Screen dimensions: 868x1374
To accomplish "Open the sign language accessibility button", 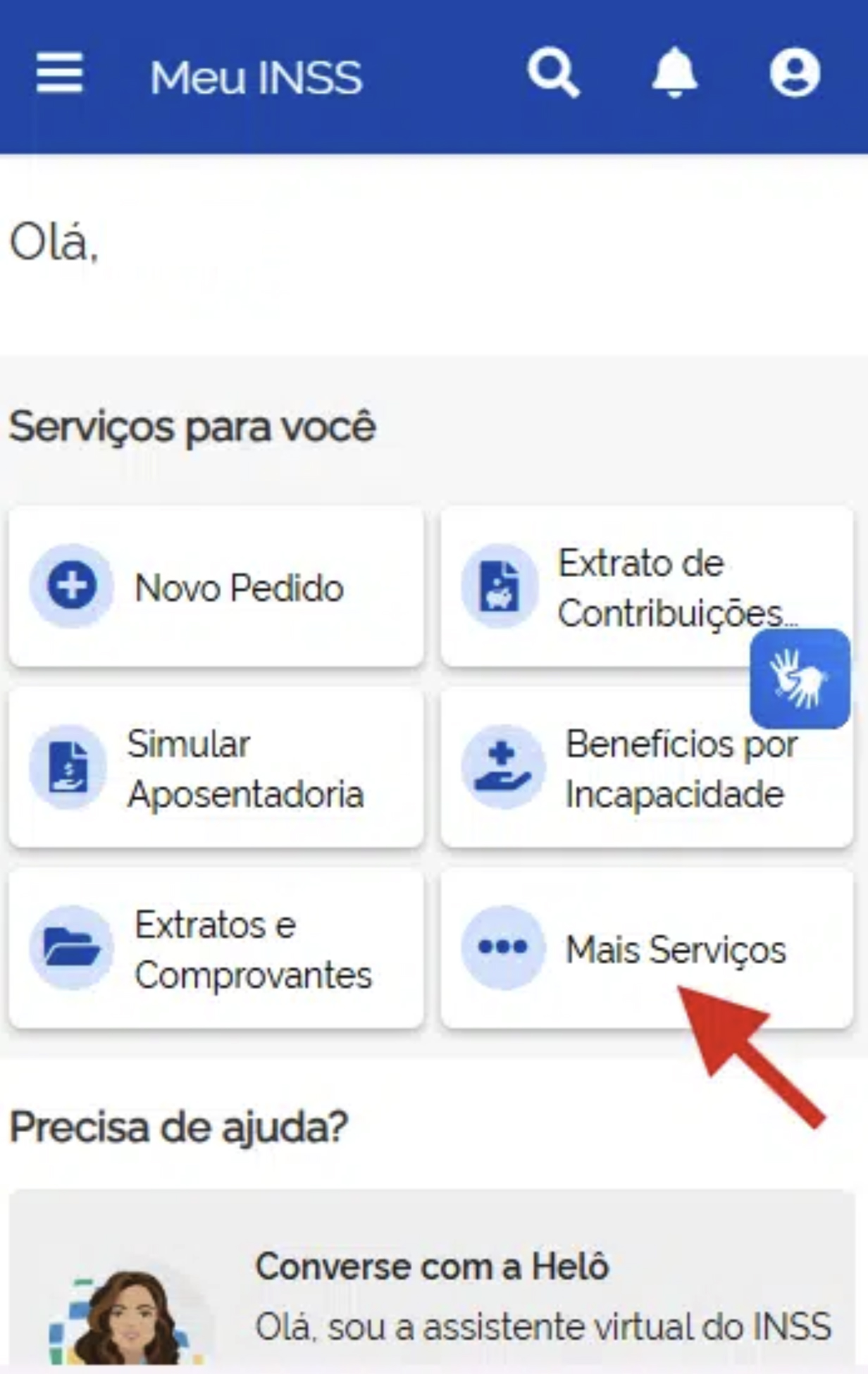I will click(x=800, y=679).
